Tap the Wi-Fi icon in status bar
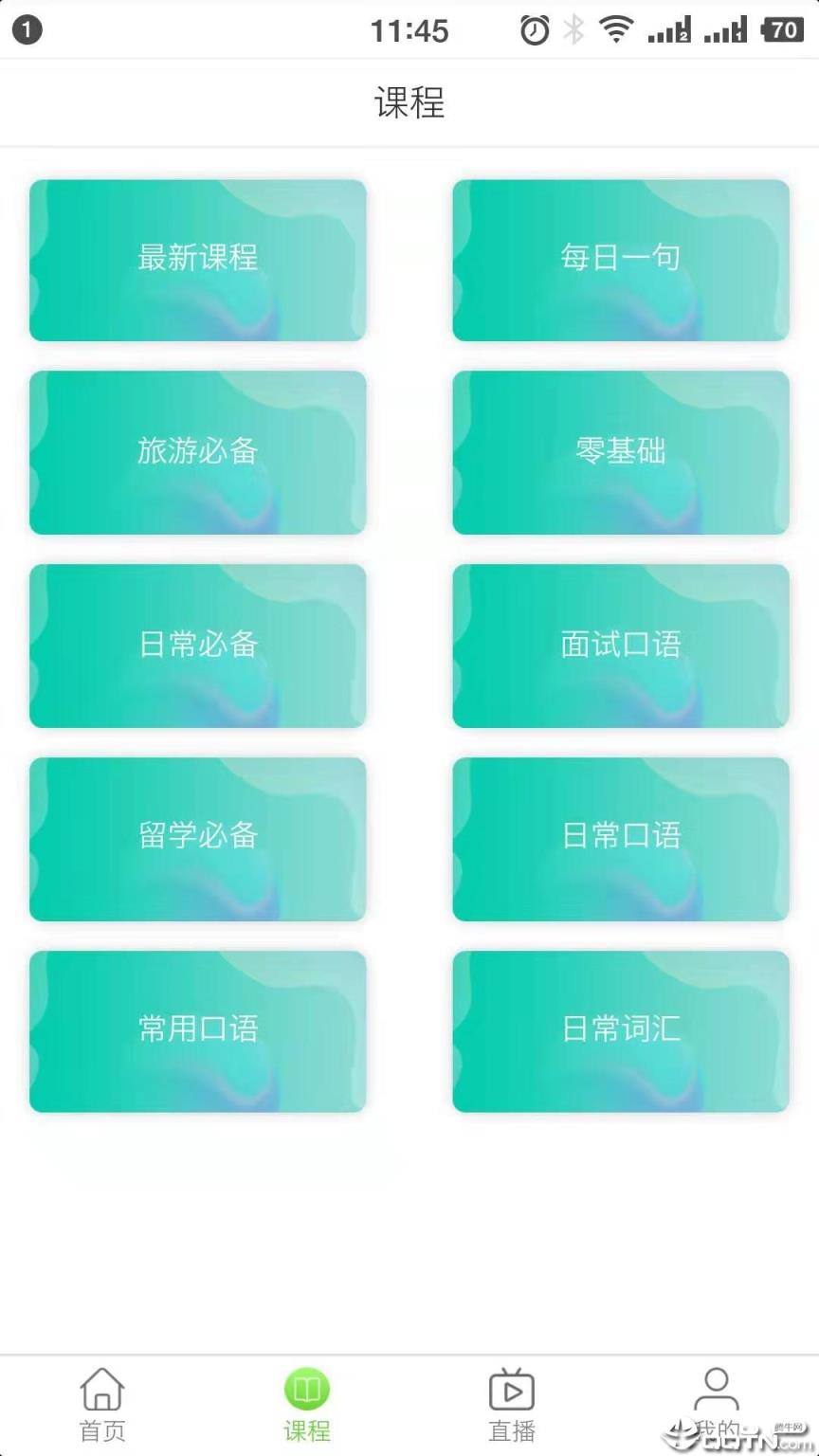The width and height of the screenshot is (819, 1456). click(x=614, y=29)
